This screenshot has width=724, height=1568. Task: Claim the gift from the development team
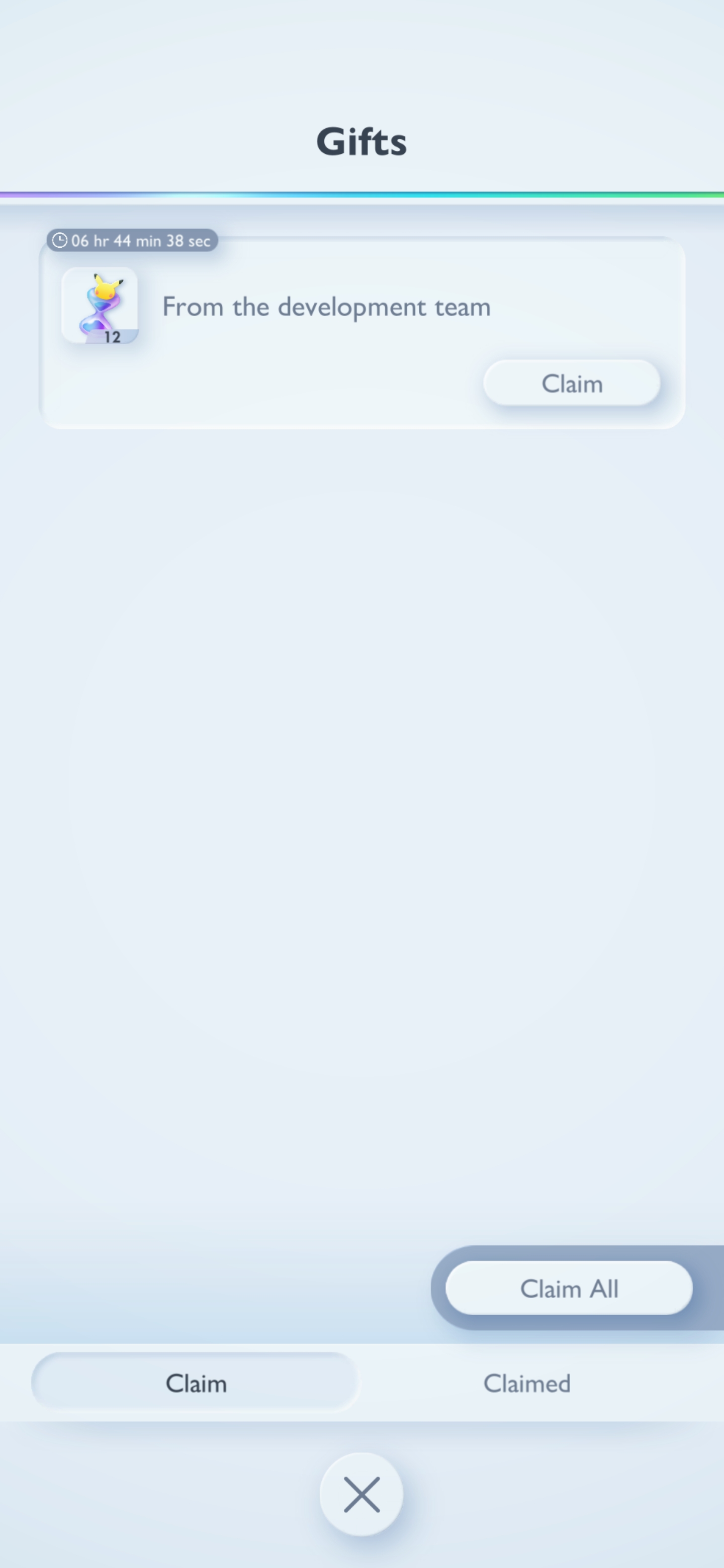pyautogui.click(x=572, y=383)
